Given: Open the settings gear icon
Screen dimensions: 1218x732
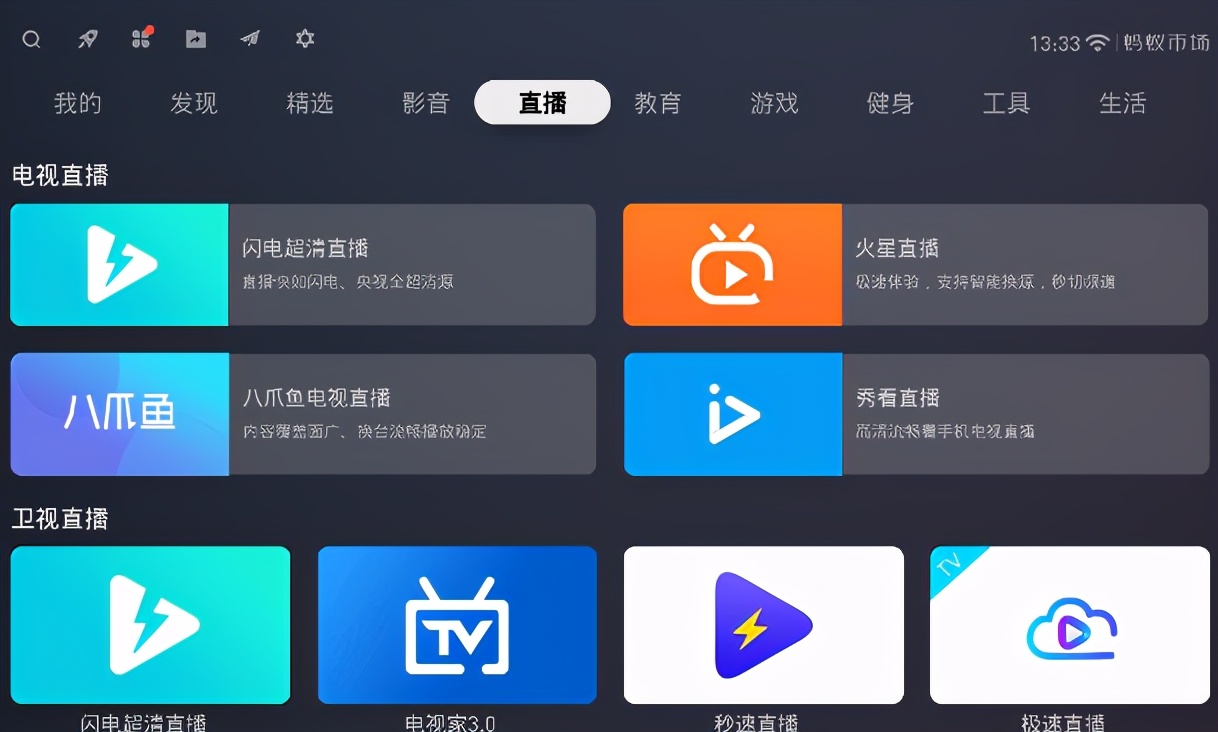Looking at the screenshot, I should point(305,39).
